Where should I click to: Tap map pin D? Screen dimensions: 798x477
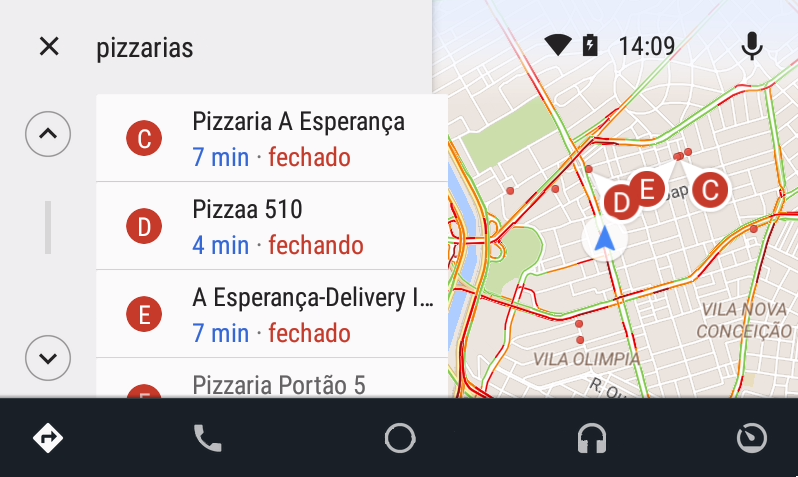621,203
